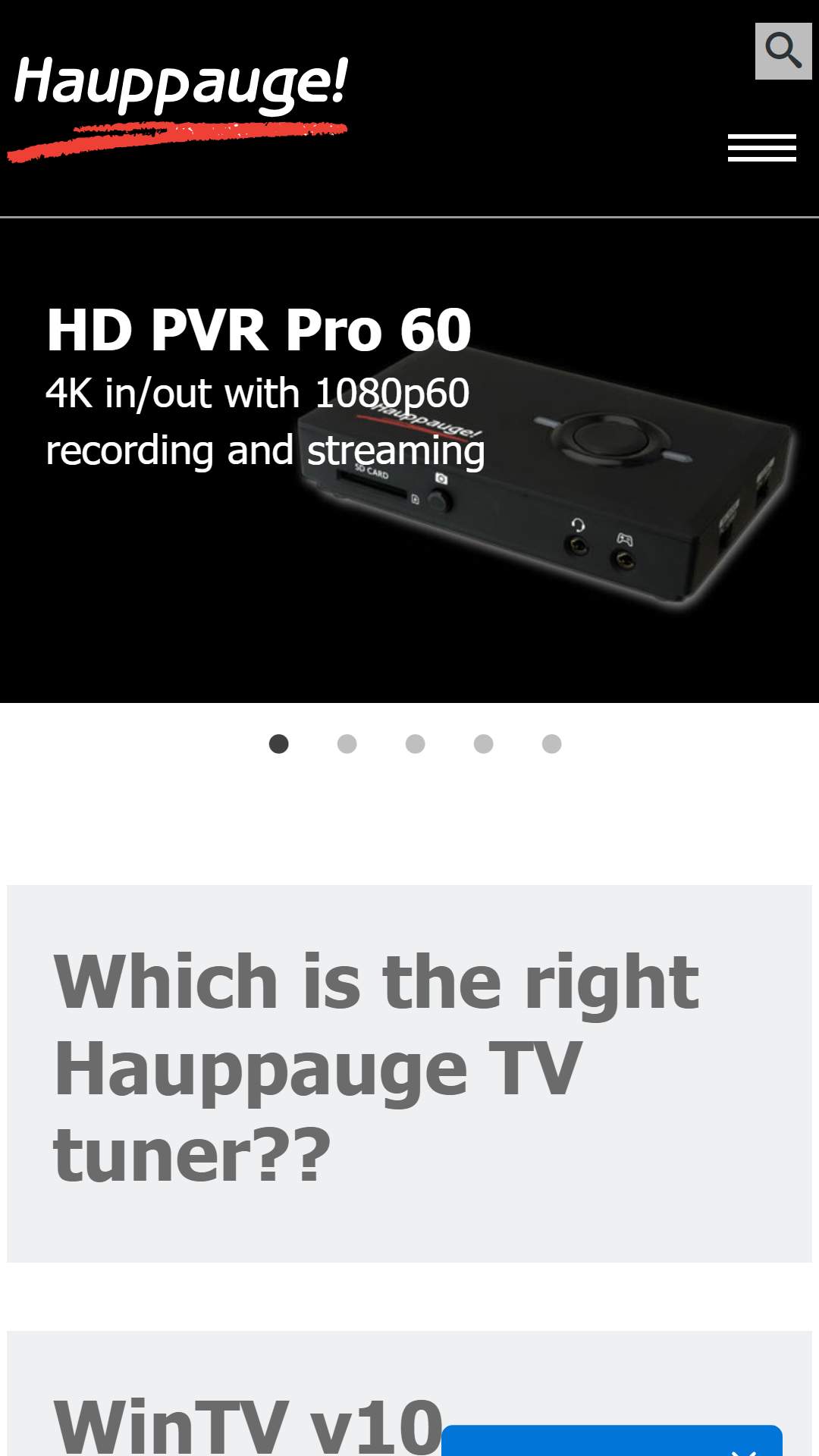Open the hamburger navigation menu
The height and width of the screenshot is (1456, 819).
(x=761, y=148)
